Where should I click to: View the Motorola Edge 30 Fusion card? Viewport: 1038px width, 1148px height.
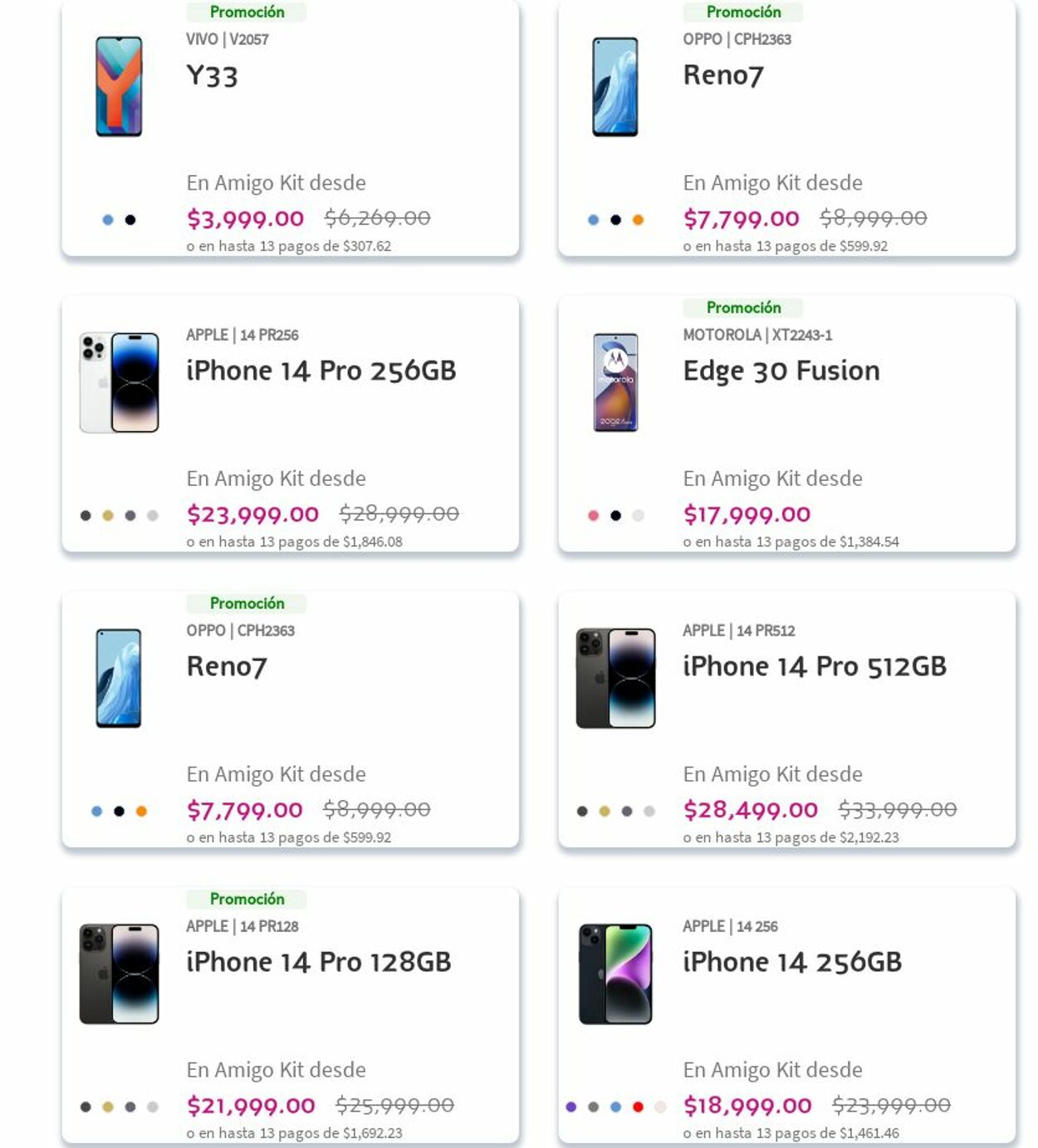click(x=781, y=370)
